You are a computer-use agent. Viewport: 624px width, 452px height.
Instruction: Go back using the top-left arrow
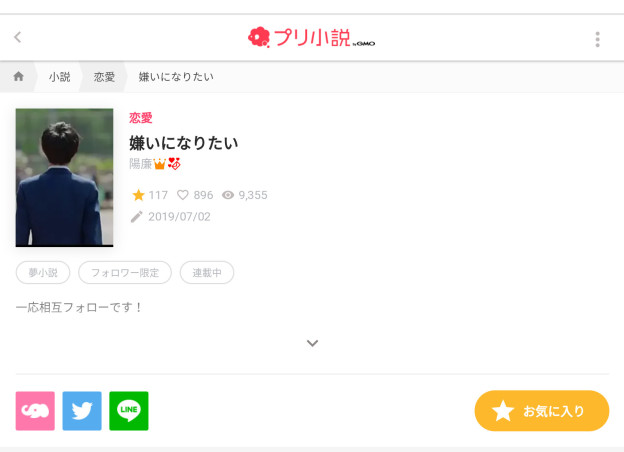[17, 38]
